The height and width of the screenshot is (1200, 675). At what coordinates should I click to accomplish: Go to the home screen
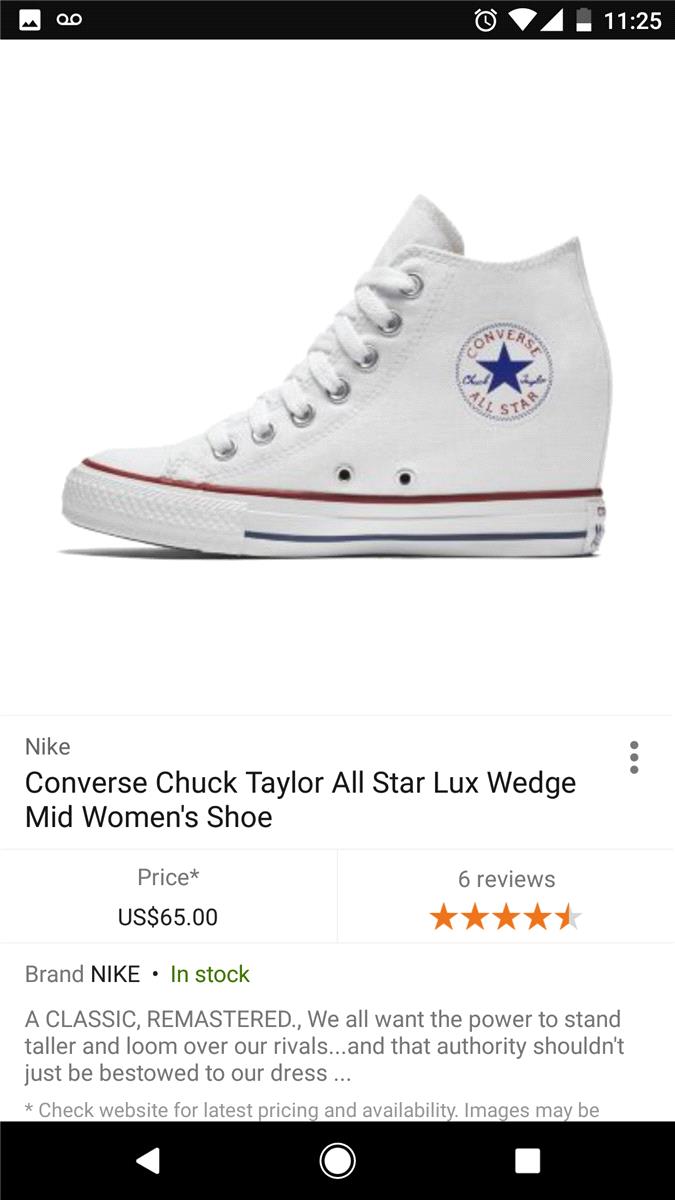click(x=337, y=1160)
